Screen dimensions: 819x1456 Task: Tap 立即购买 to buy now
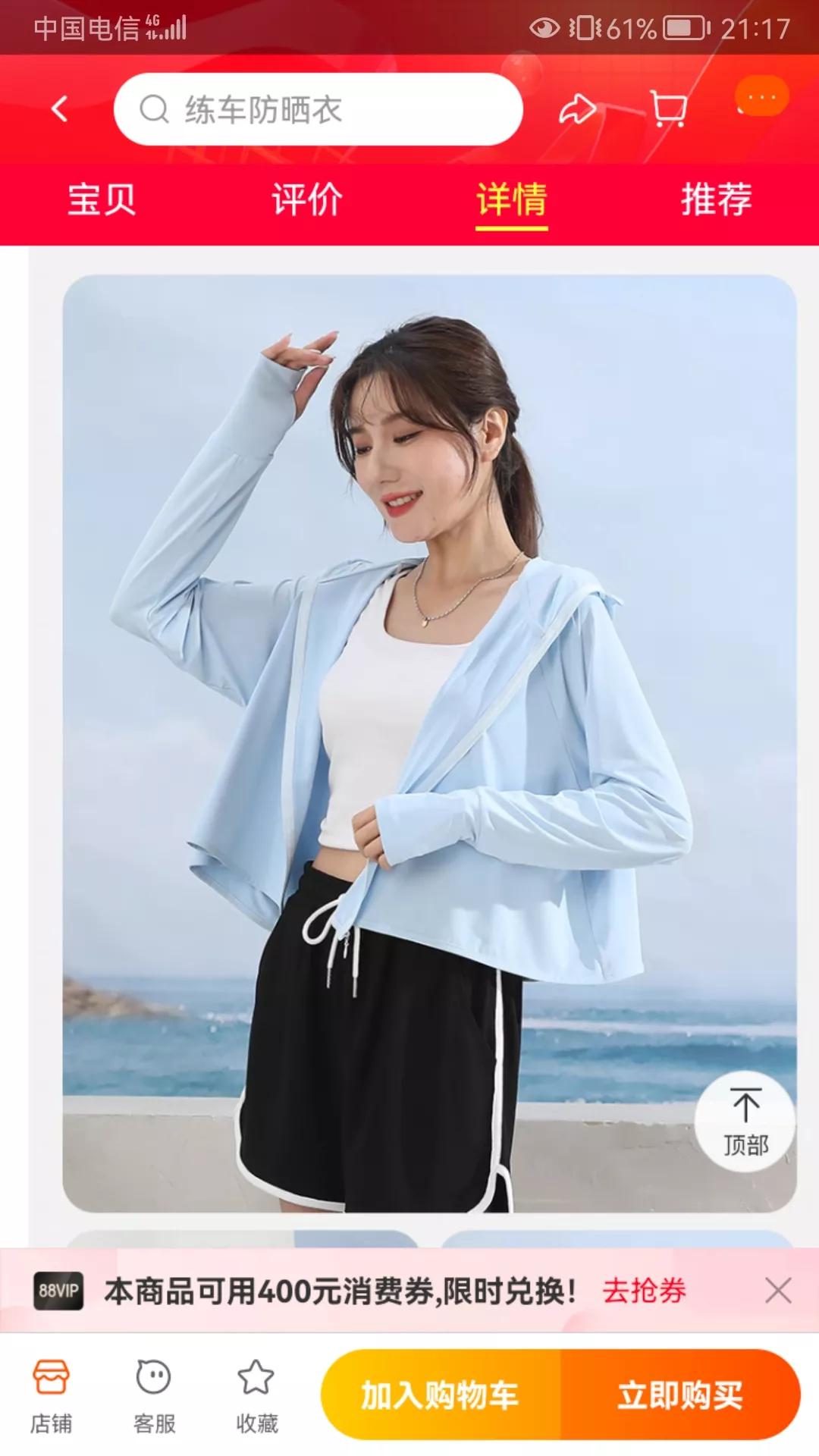coord(680,1395)
